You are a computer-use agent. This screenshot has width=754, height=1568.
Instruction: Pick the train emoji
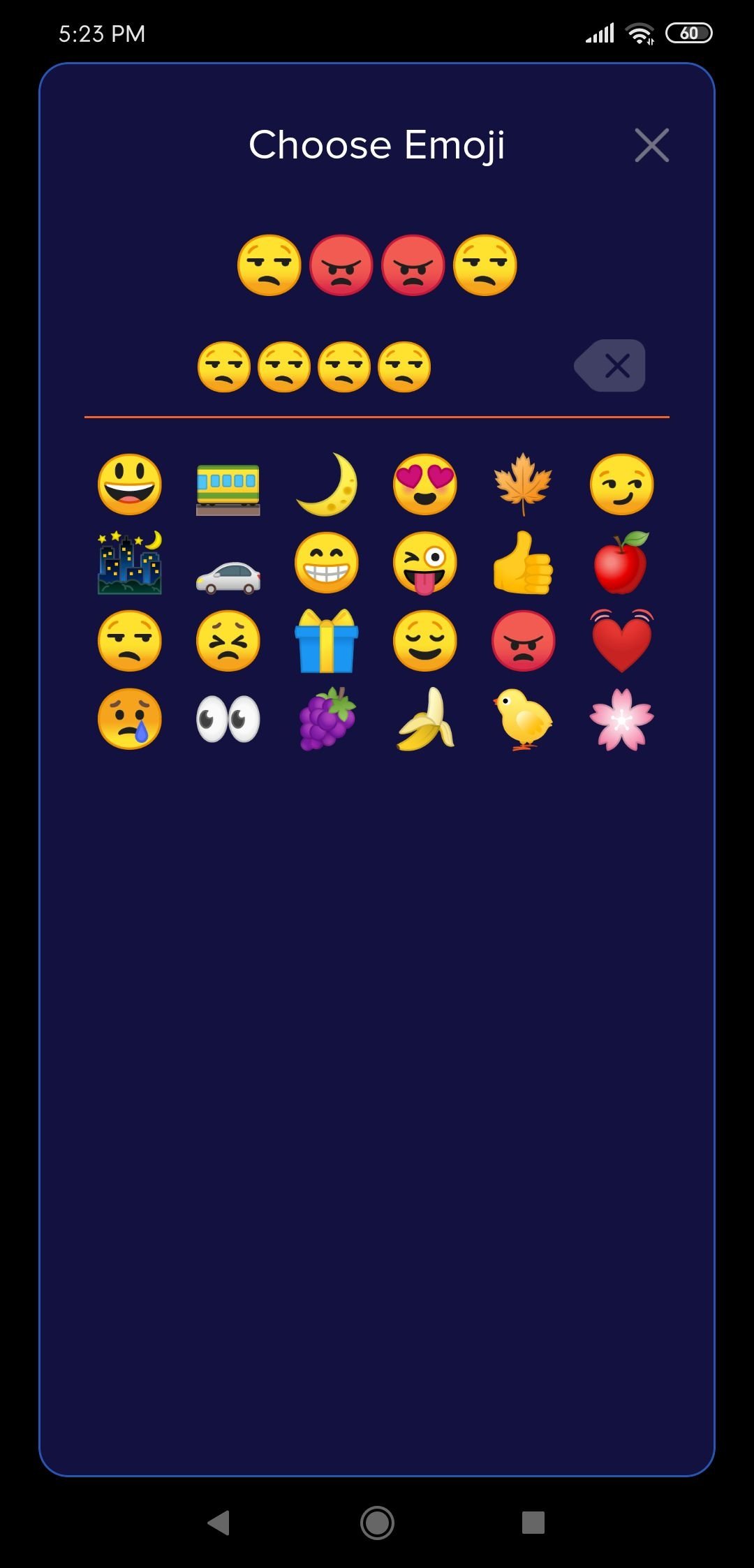click(x=228, y=489)
